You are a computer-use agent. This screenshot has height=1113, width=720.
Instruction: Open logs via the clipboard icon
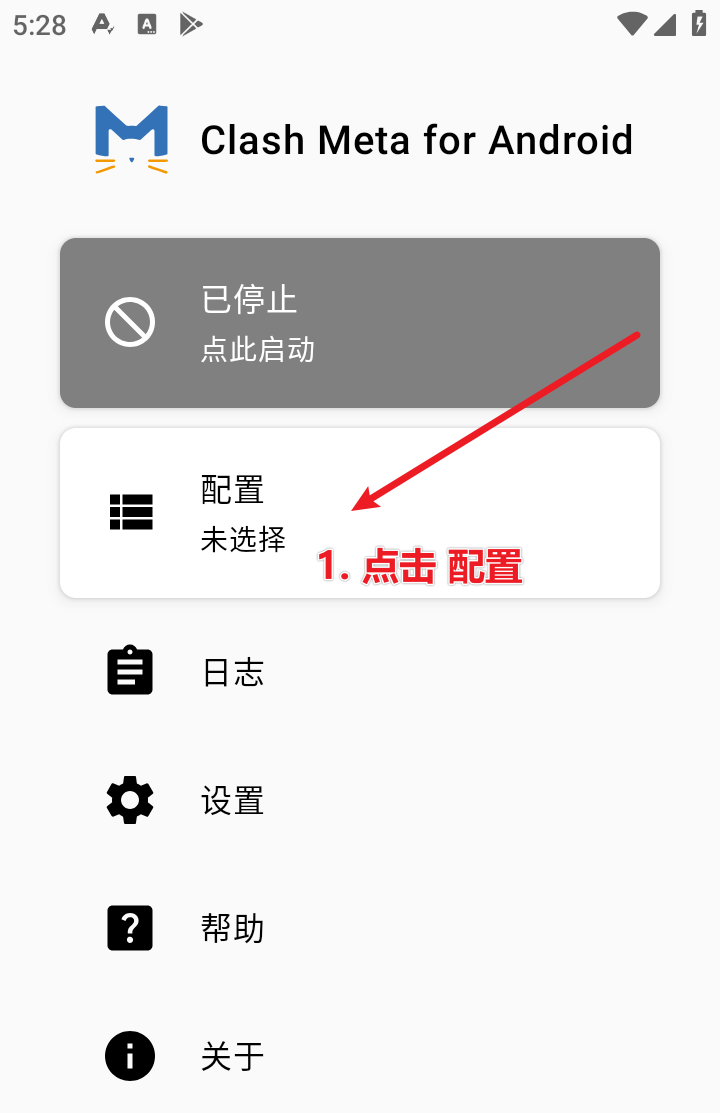point(130,671)
